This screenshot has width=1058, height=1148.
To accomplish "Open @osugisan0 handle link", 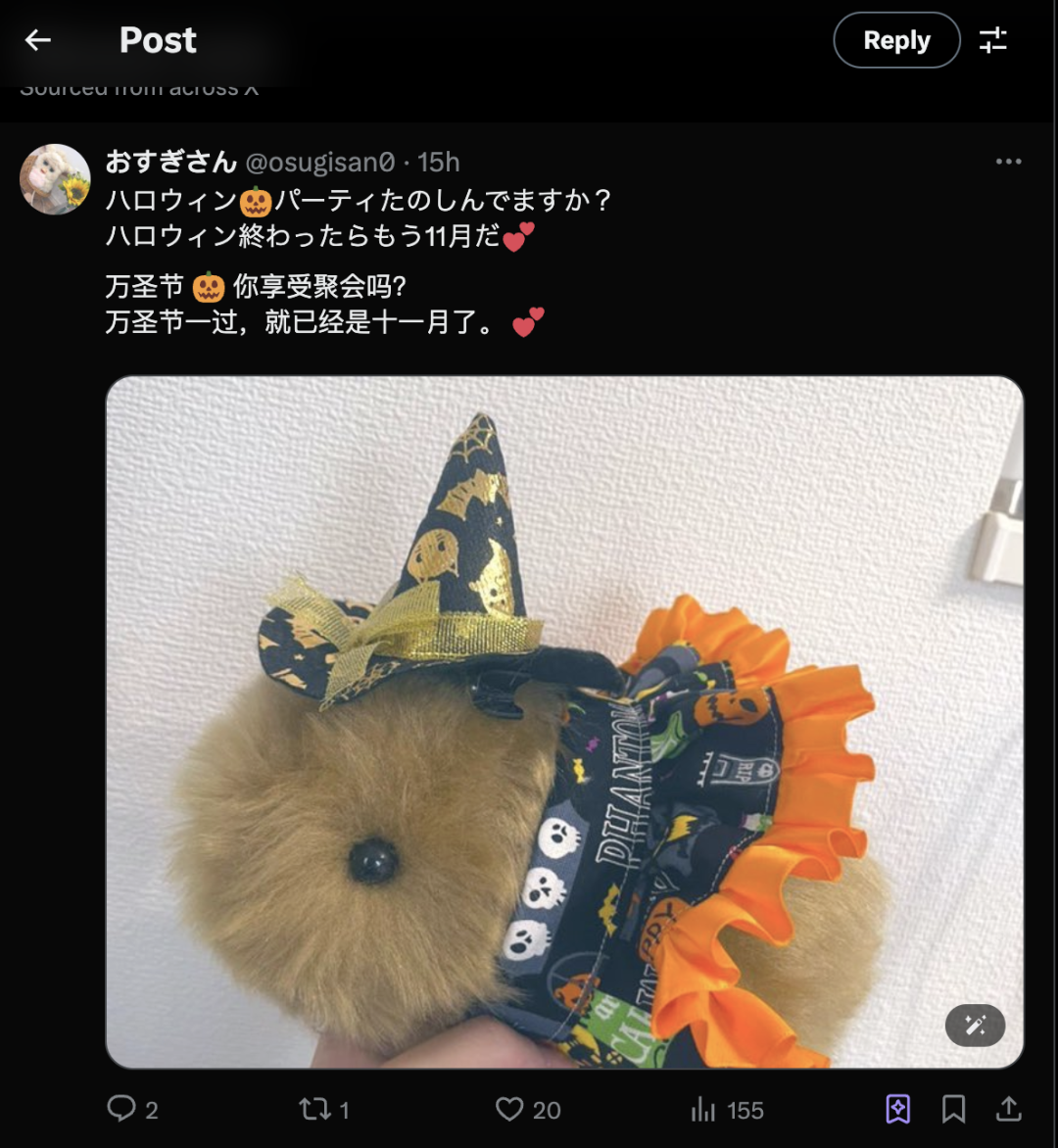I will [319, 162].
